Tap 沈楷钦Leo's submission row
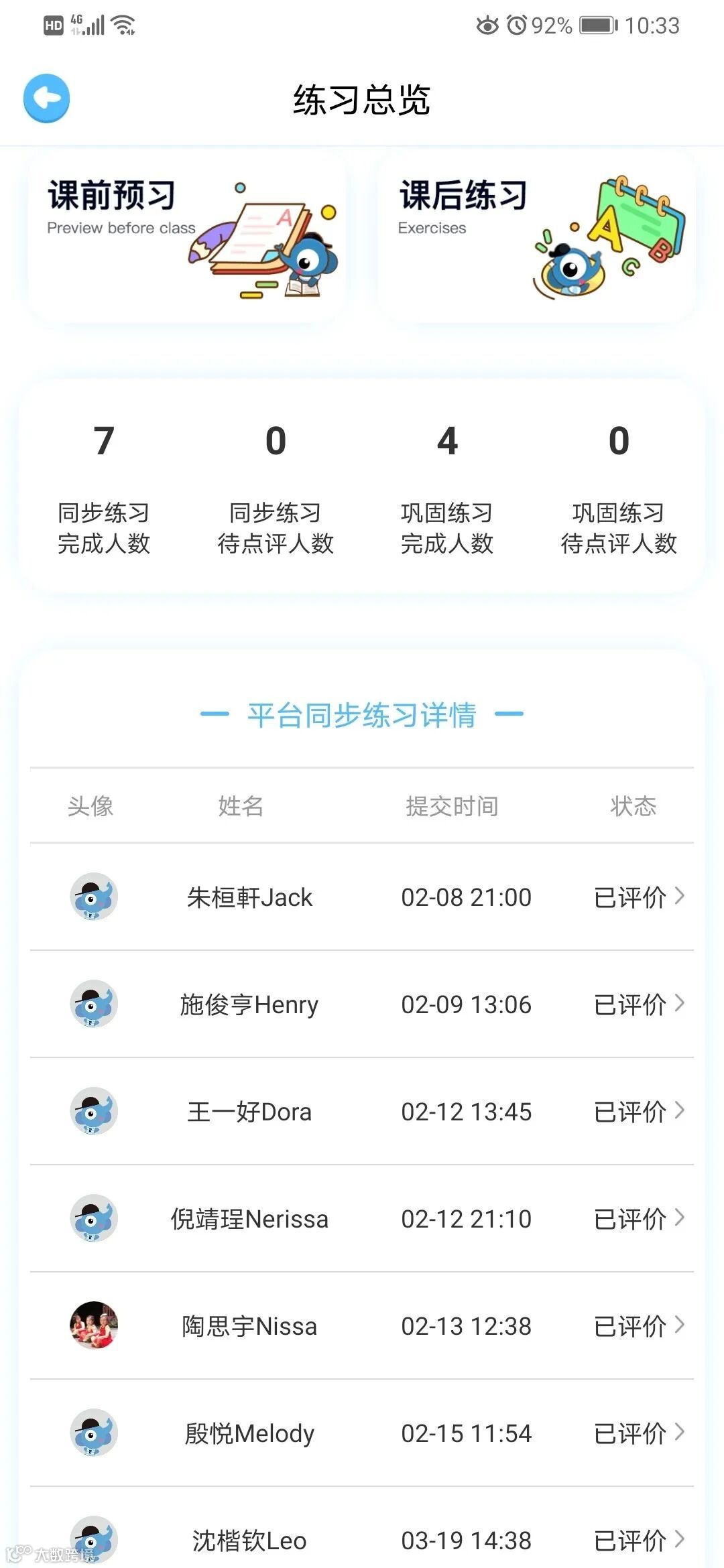Screen dimensions: 724x1568 pyautogui.click(x=362, y=1539)
